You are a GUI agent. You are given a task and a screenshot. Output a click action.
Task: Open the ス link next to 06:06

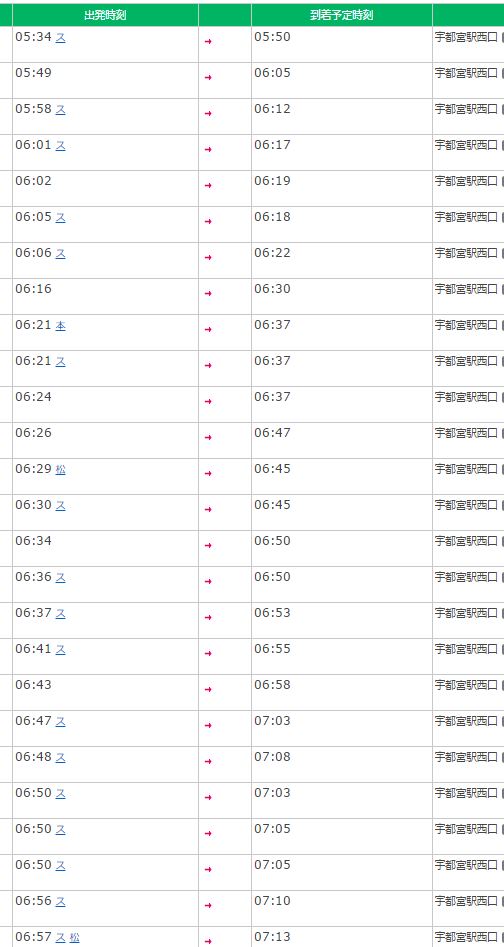coord(60,254)
